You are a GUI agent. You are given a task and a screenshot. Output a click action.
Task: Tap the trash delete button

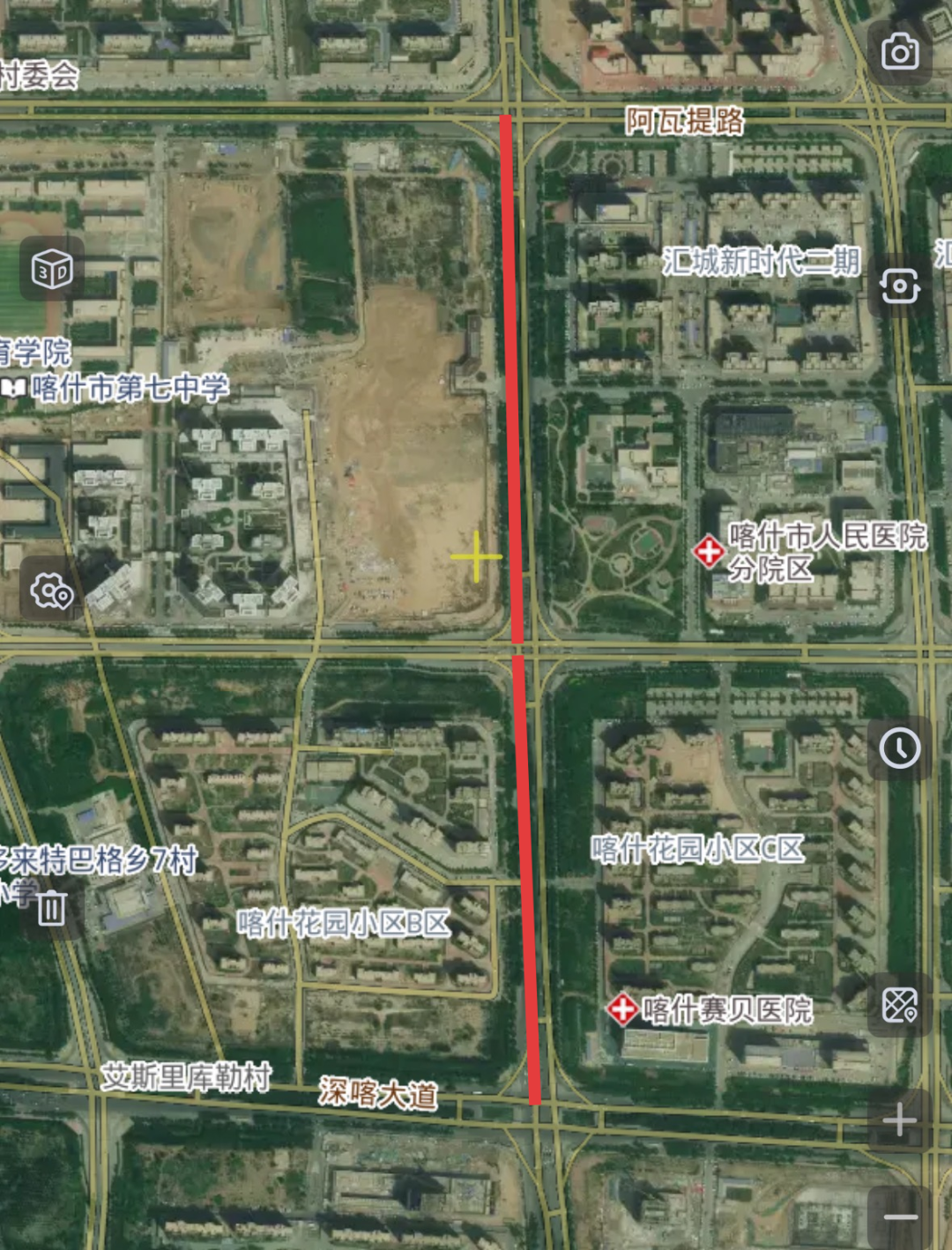(x=52, y=908)
